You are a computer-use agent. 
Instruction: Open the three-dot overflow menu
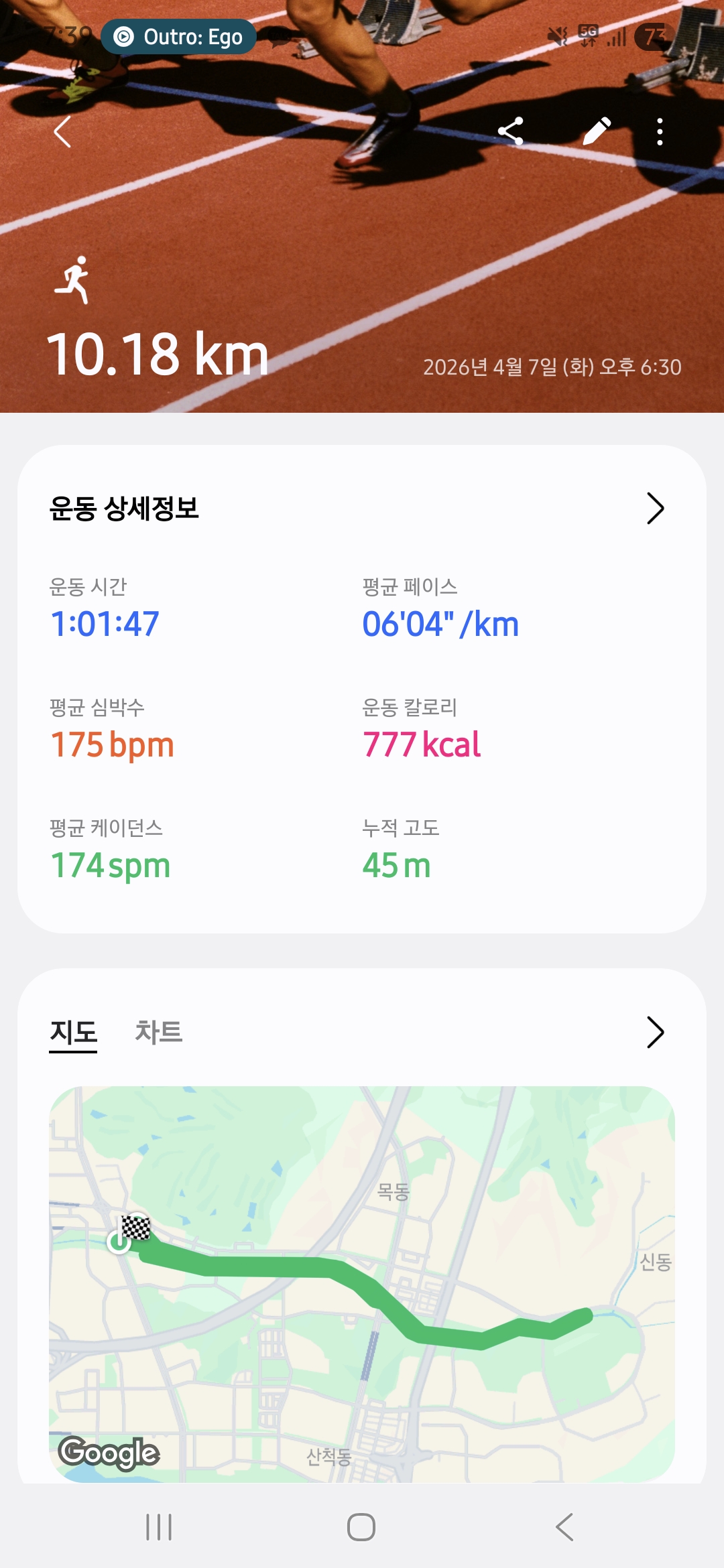click(x=660, y=131)
